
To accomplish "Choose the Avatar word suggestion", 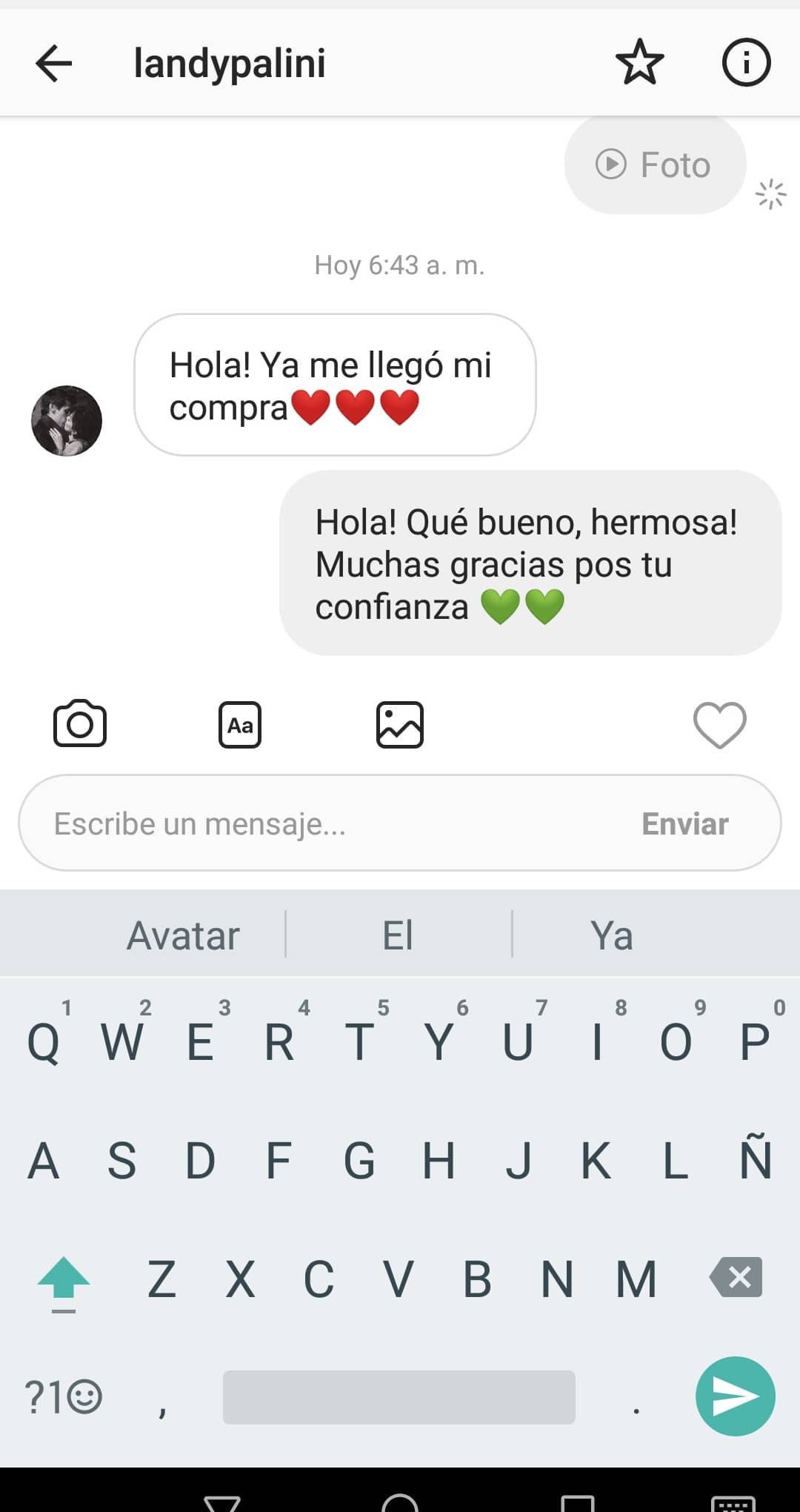I will 183,935.
